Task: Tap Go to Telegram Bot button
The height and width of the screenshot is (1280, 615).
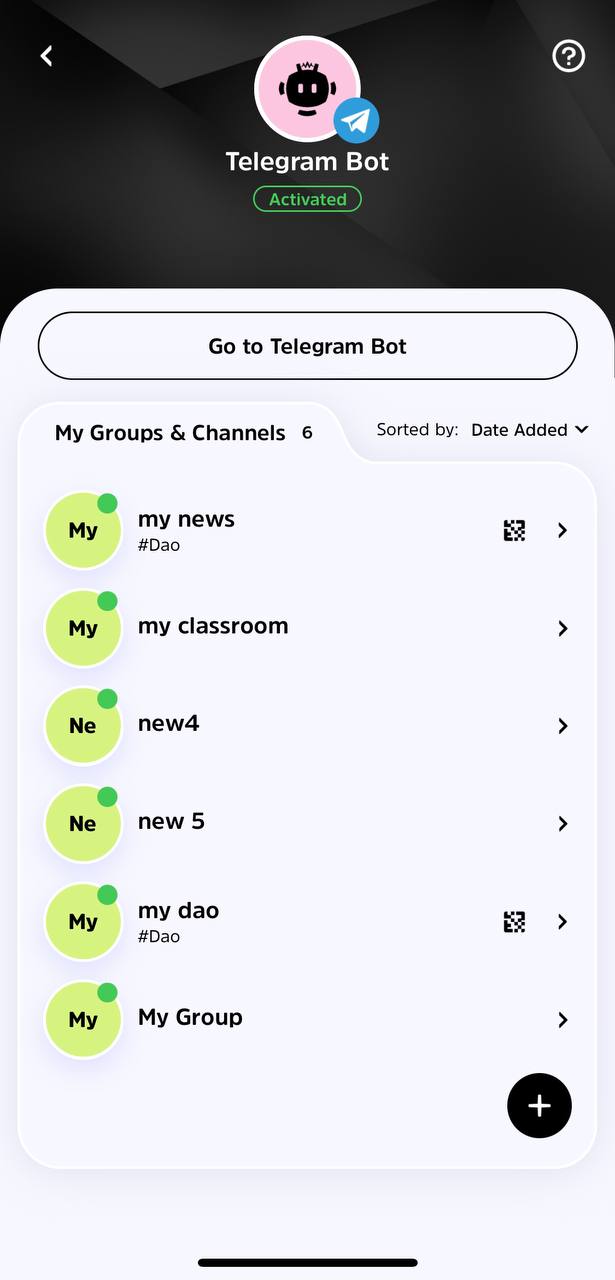Action: pos(307,346)
